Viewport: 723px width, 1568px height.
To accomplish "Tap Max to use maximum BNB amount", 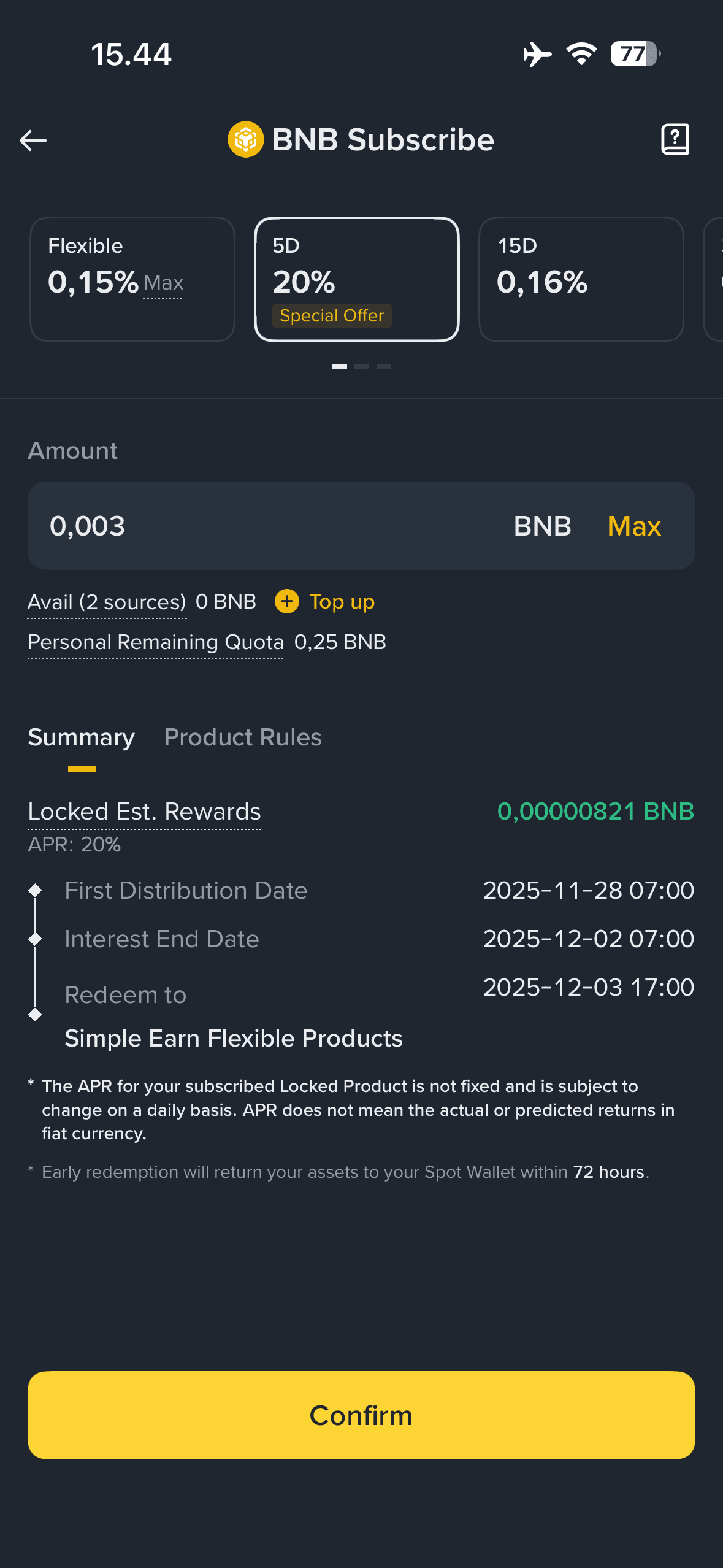I will pos(633,526).
